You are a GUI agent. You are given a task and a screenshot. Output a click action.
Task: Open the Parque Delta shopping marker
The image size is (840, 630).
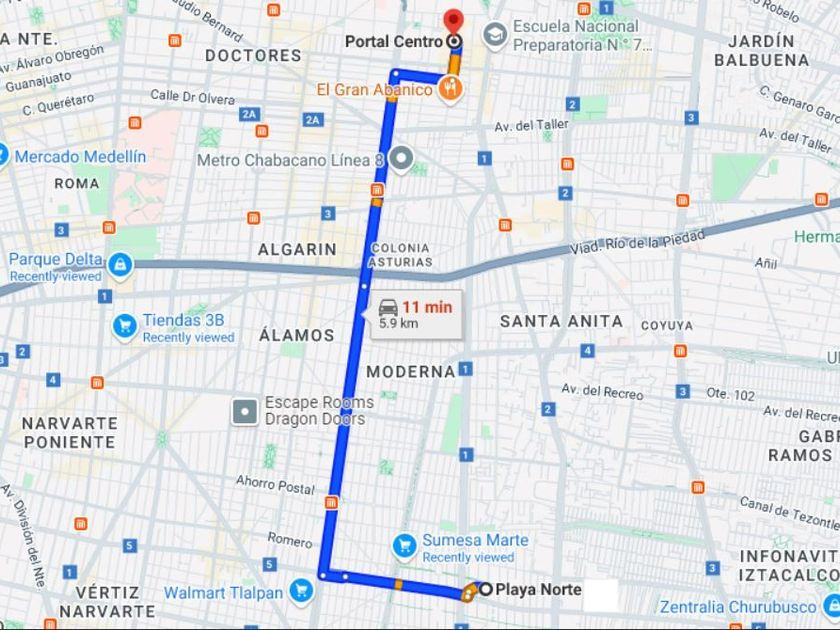tap(120, 266)
